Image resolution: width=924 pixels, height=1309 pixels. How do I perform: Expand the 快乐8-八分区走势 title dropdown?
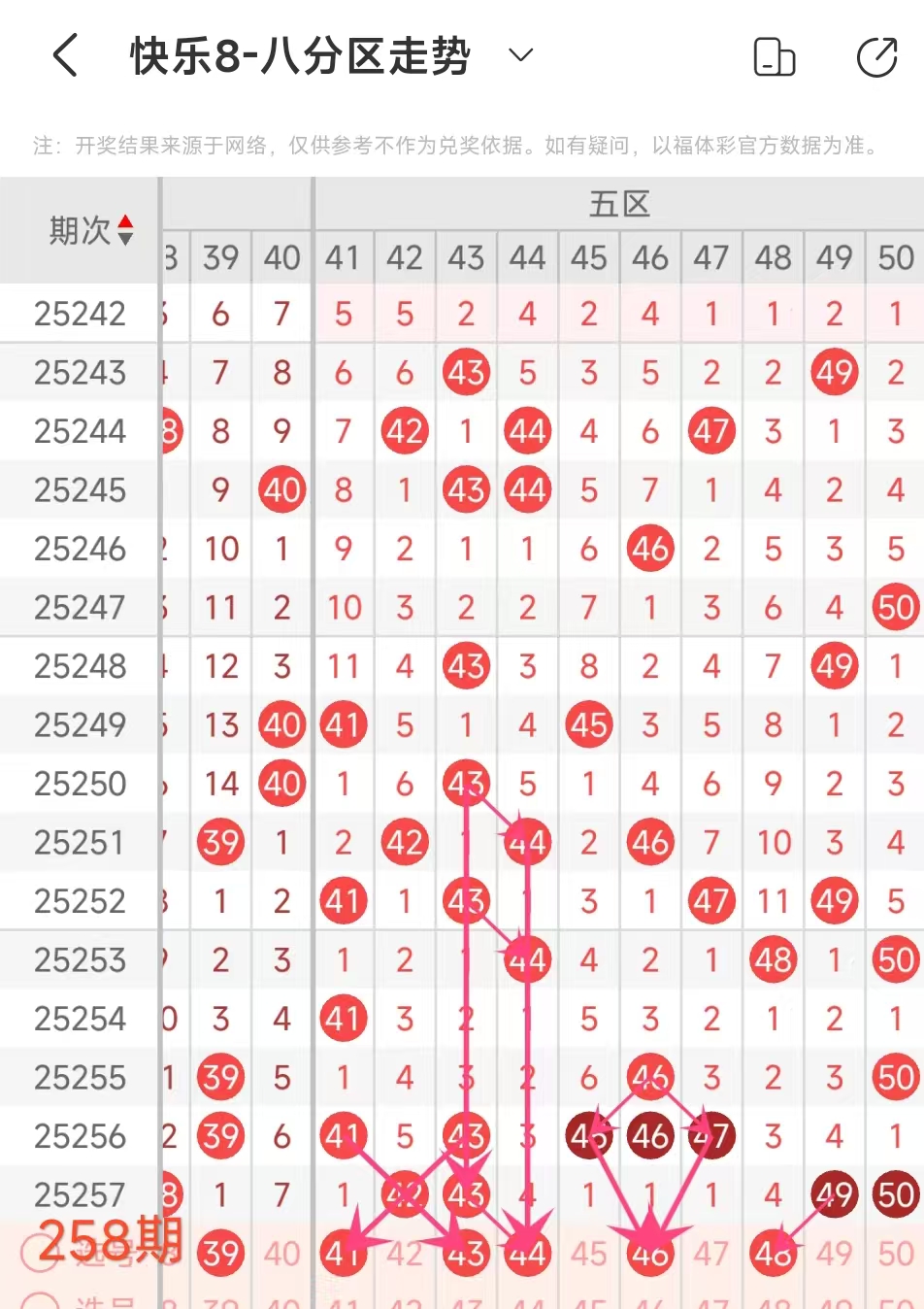click(x=521, y=54)
